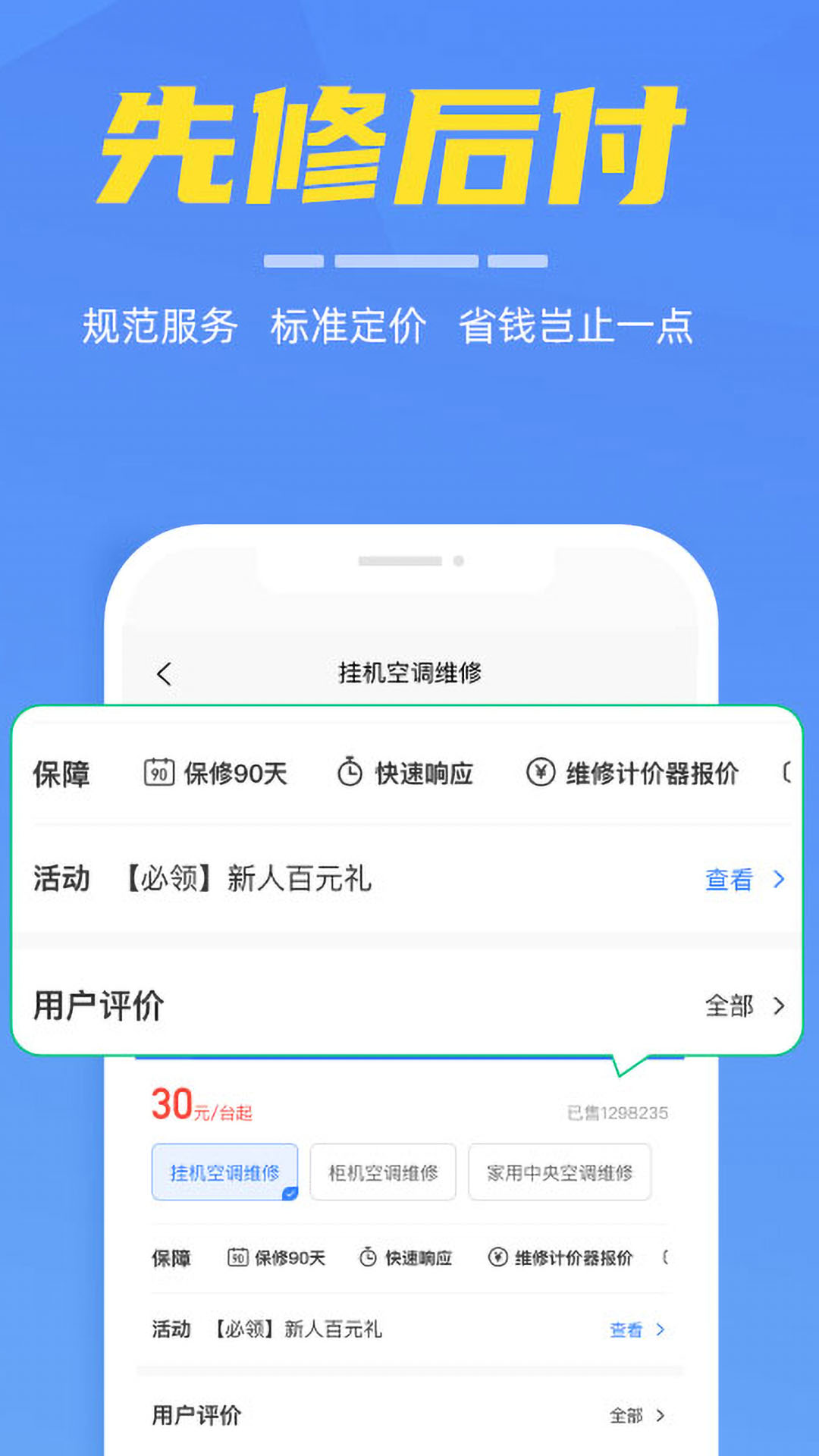The width and height of the screenshot is (819, 1456).
Task: Select the 家用中央空调维修 service option
Action: pyautogui.click(x=560, y=1172)
